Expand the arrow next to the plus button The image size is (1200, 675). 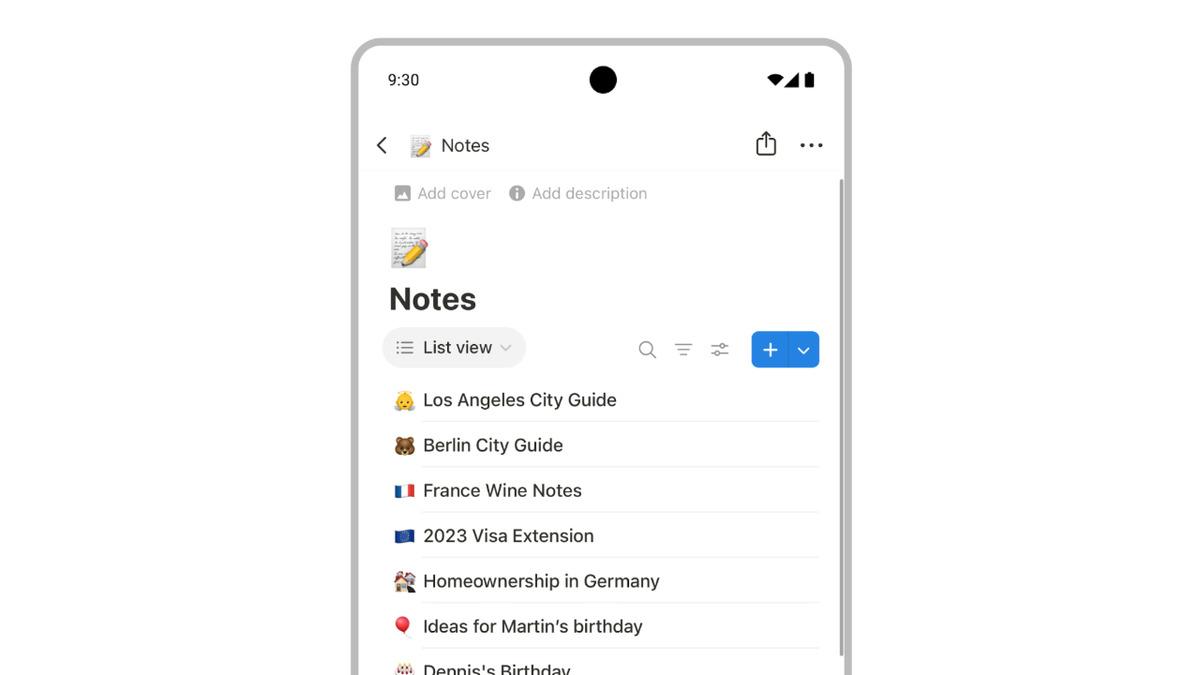point(804,350)
